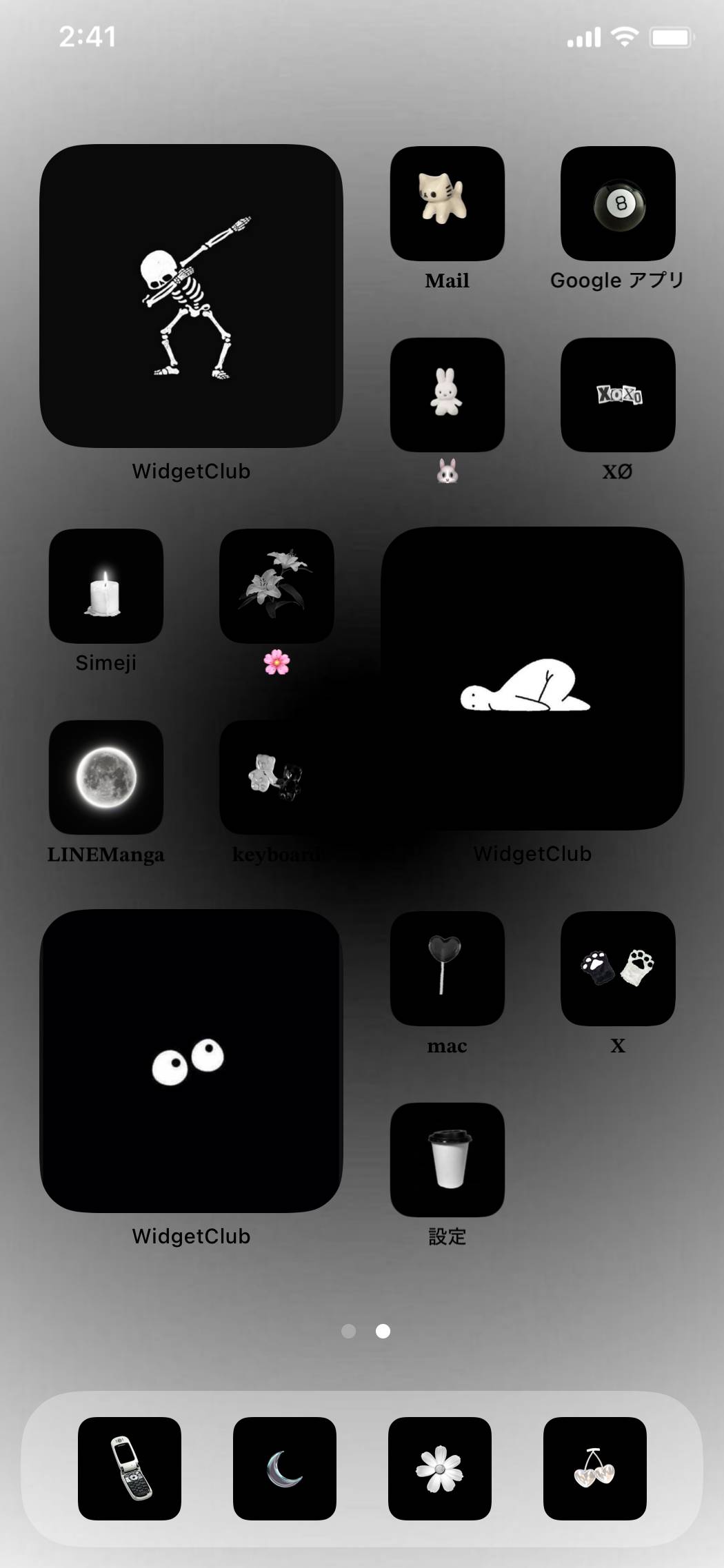Open 設定 coffee cup icon

click(x=447, y=1160)
